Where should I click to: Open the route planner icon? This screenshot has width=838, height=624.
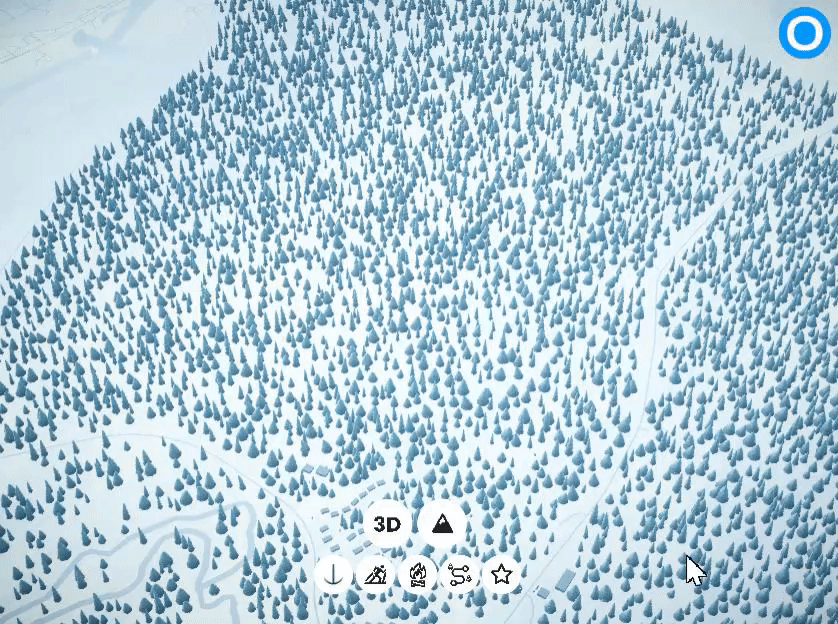point(459,575)
